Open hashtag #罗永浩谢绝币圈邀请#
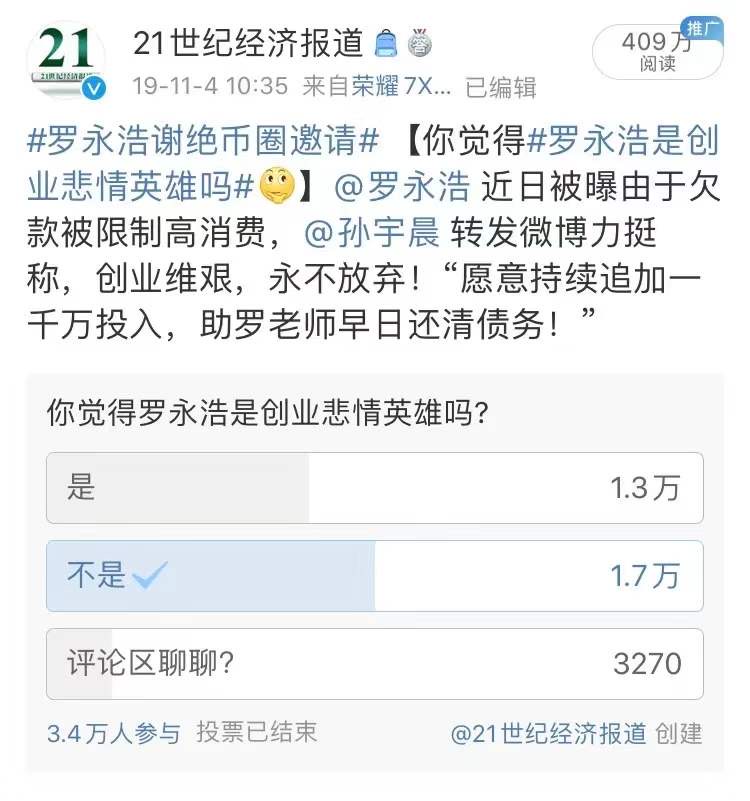 [202, 142]
